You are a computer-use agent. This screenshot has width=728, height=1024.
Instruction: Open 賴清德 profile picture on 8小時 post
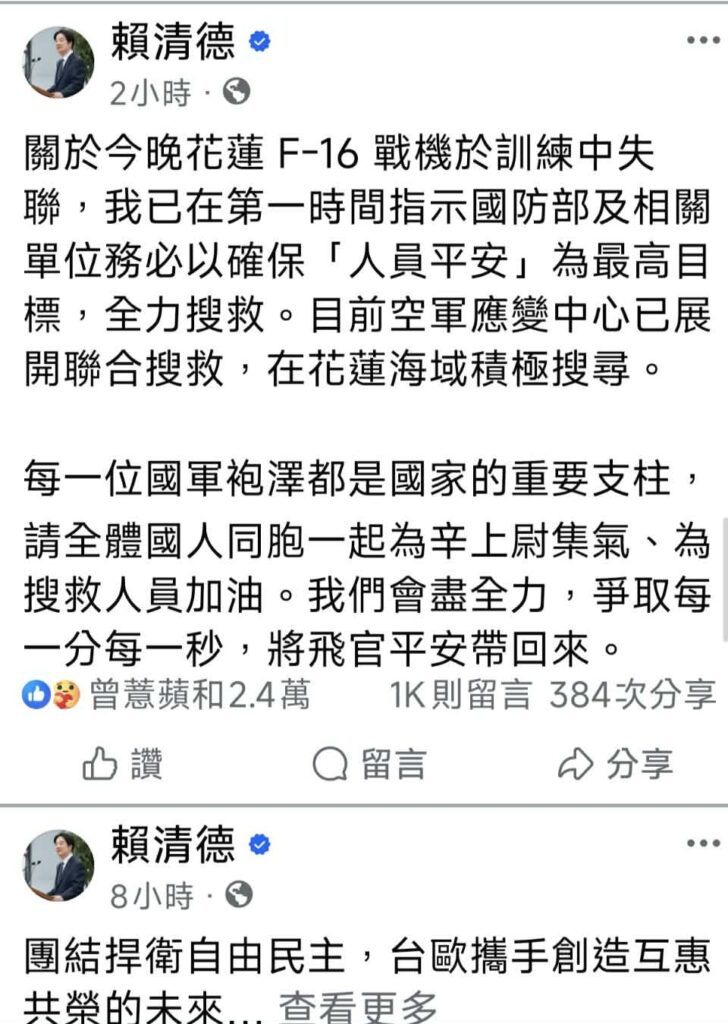pyautogui.click(x=59, y=864)
